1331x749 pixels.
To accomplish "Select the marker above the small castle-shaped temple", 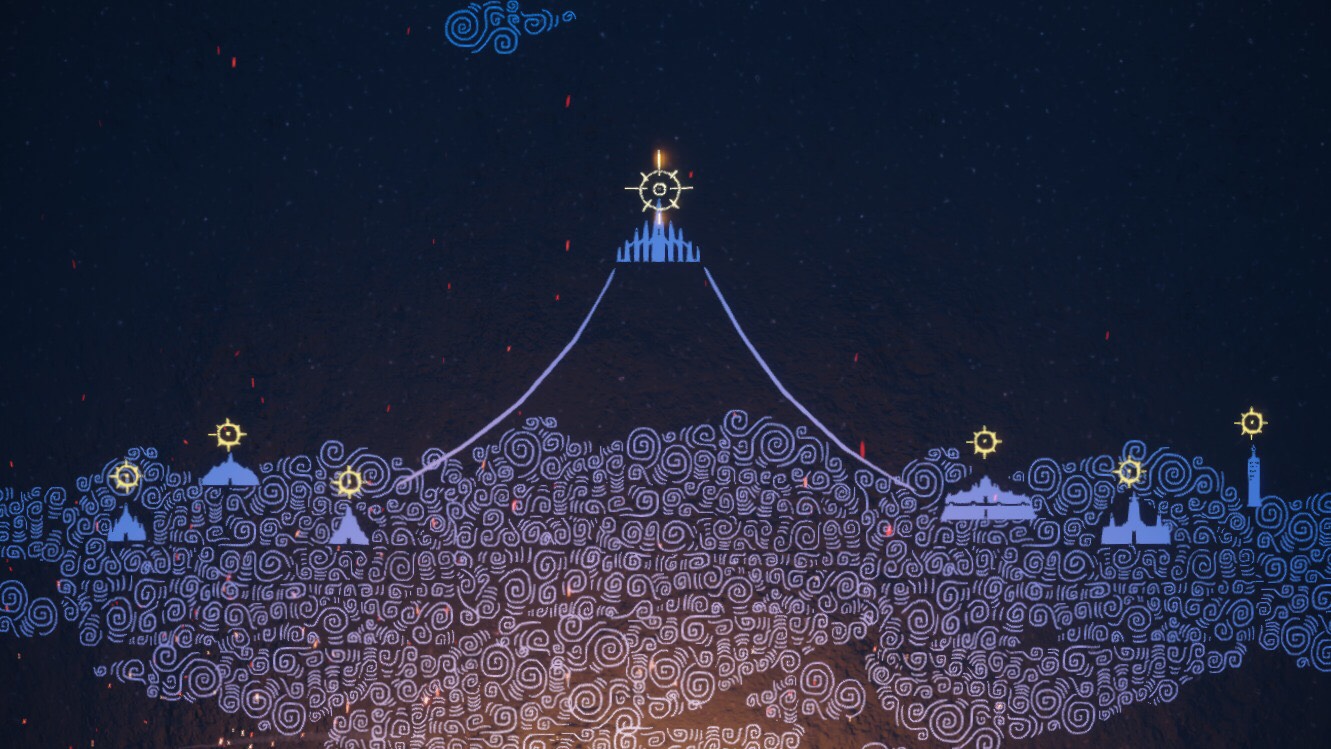I will (x=126, y=477).
